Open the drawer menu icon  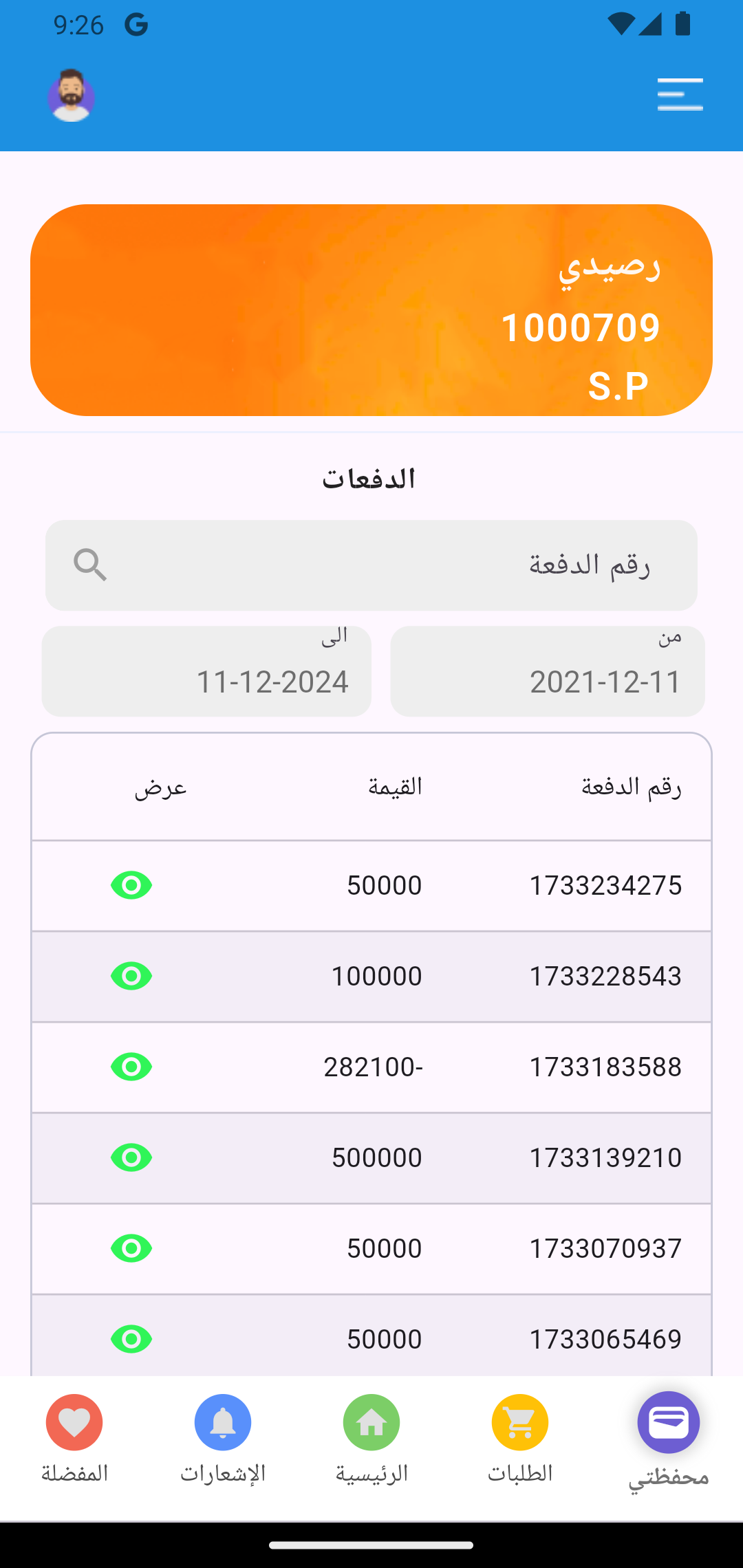(680, 94)
